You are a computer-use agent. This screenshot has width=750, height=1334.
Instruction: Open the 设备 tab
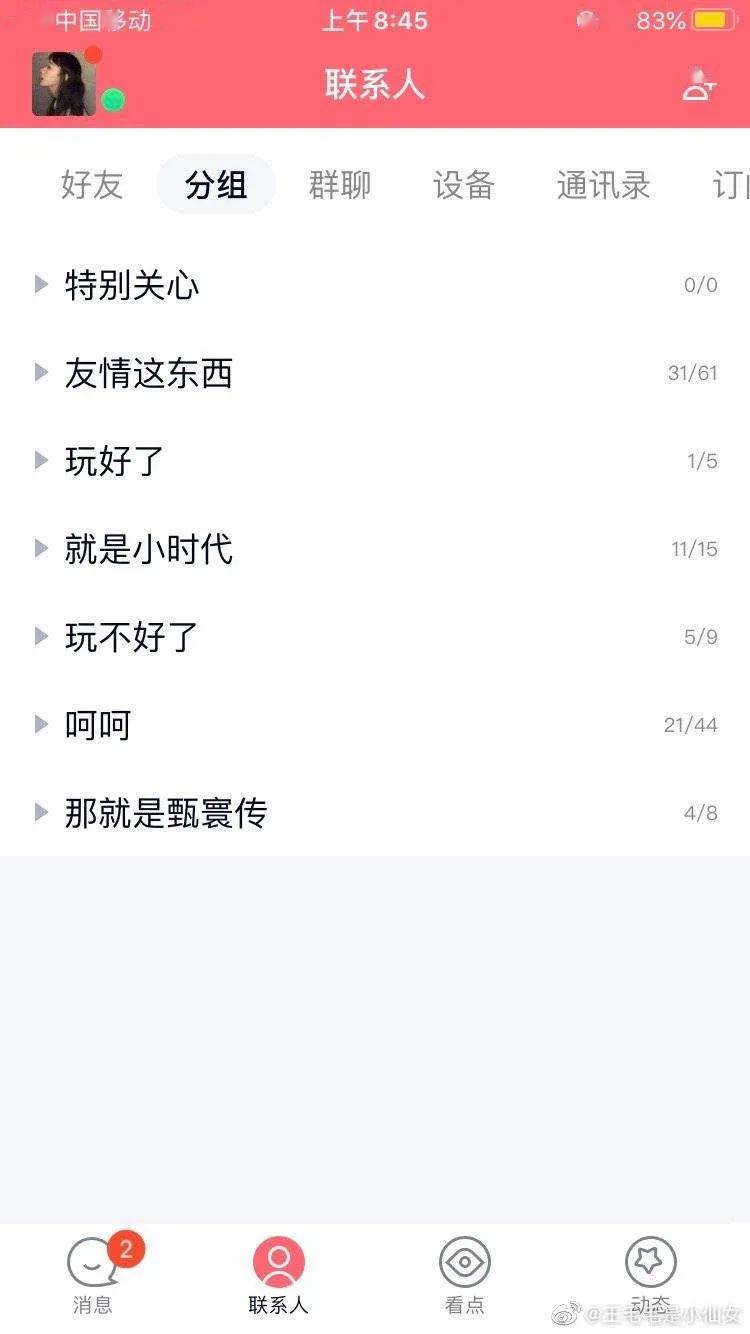(x=464, y=185)
